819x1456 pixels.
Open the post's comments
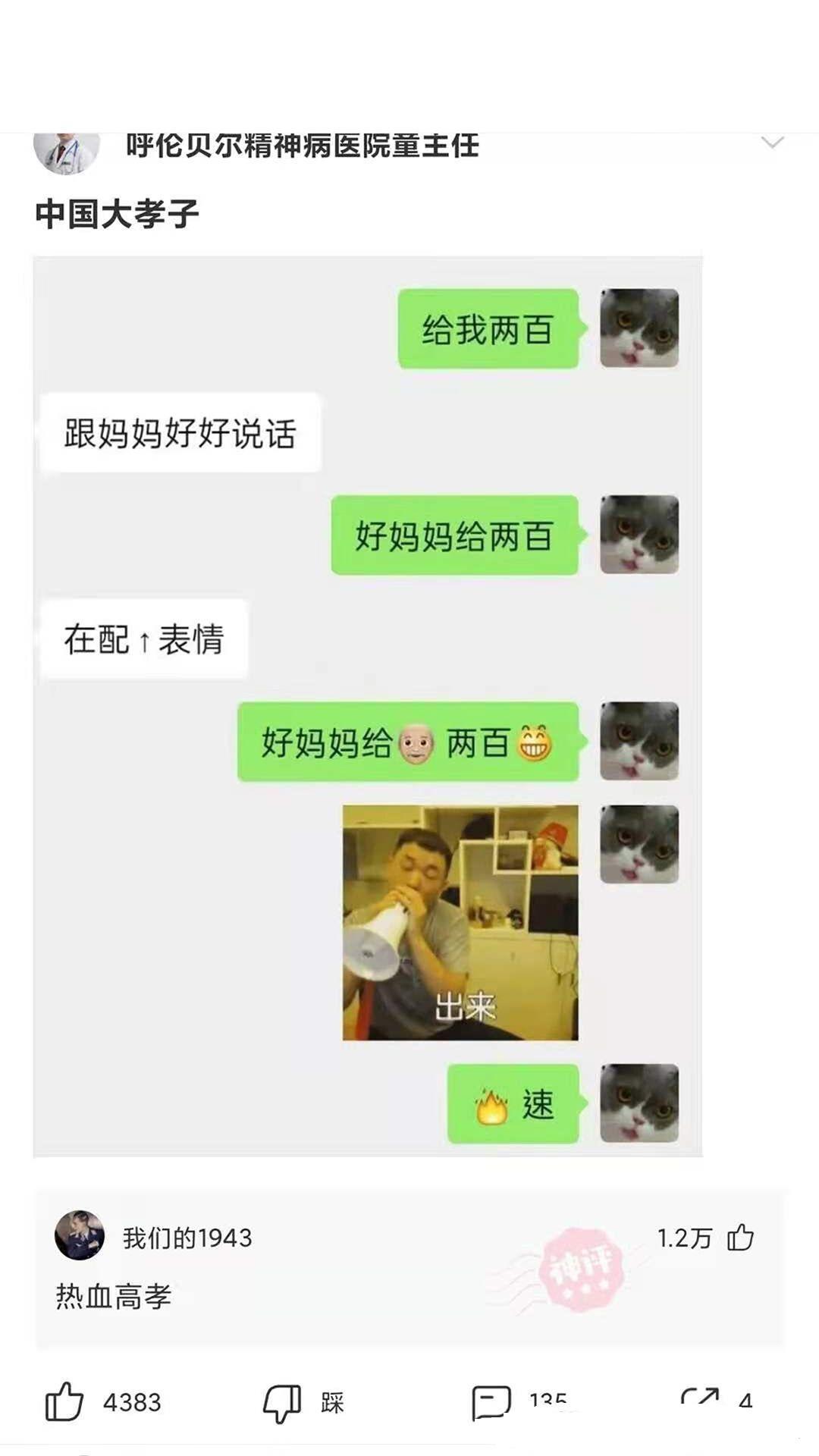tap(492, 1402)
